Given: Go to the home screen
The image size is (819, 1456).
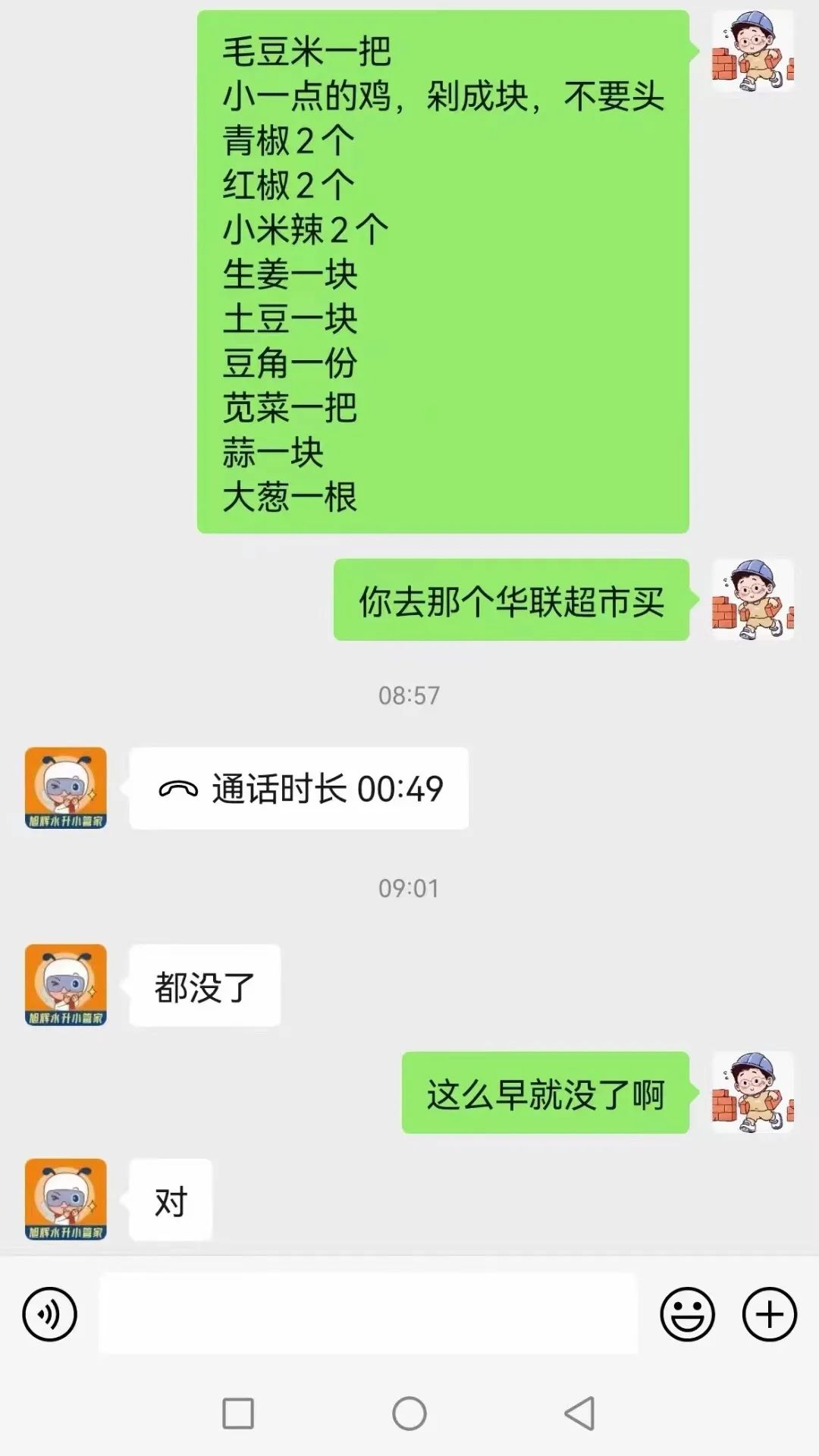Looking at the screenshot, I should (409, 1414).
